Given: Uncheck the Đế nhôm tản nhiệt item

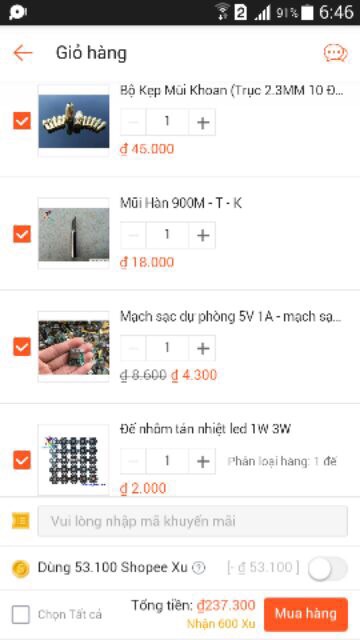Looking at the screenshot, I should point(22,460).
